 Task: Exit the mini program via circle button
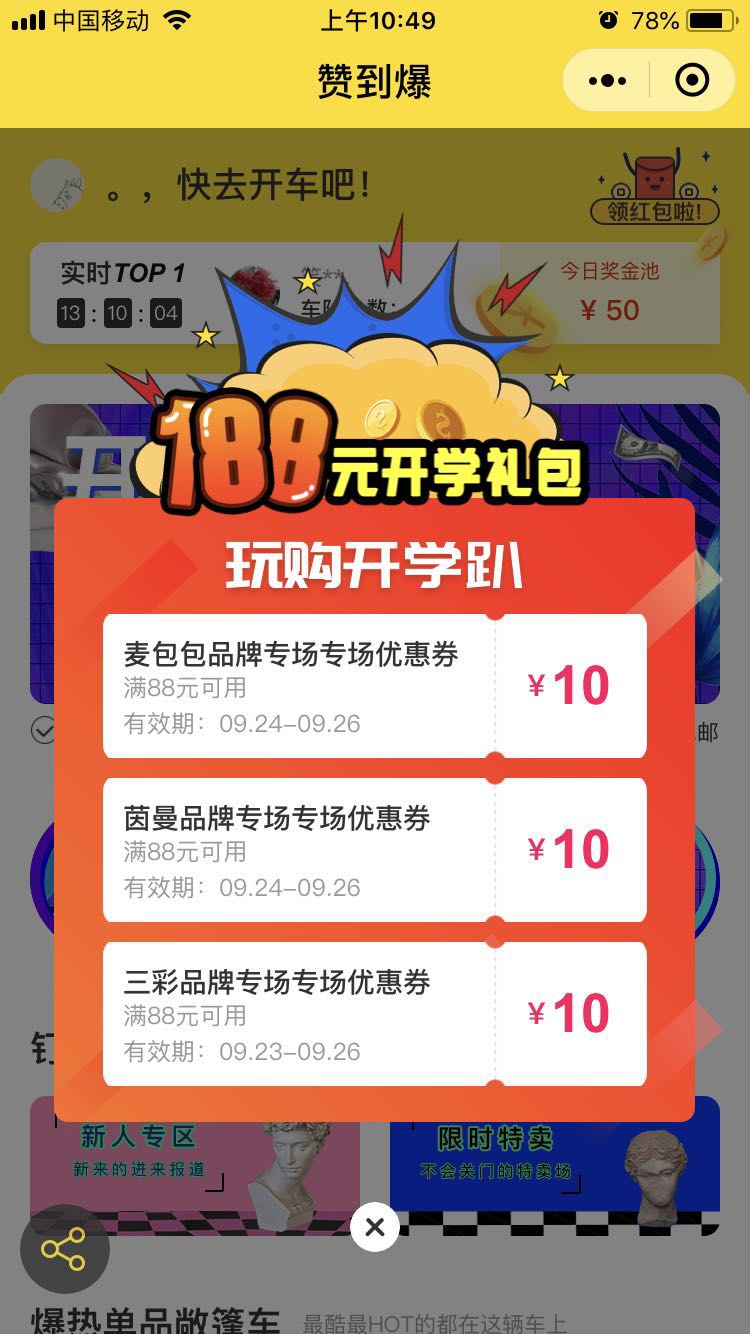692,80
